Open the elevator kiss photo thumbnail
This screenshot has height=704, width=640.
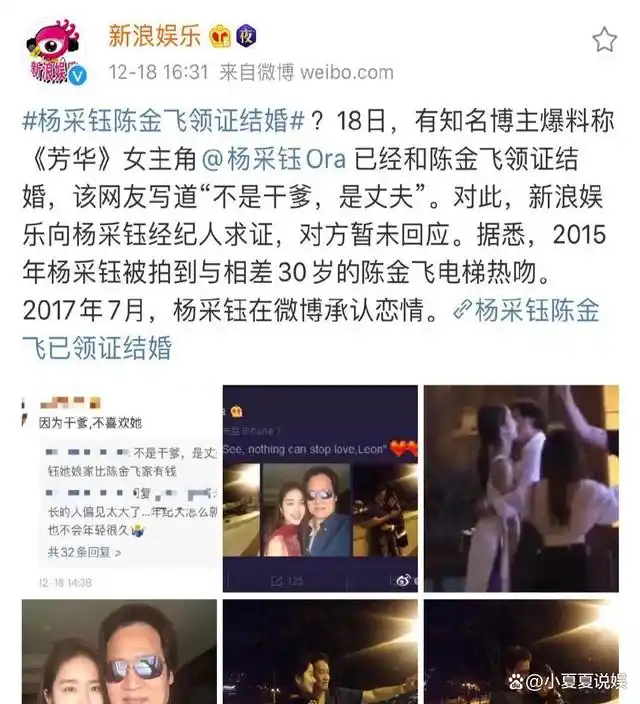(520, 488)
